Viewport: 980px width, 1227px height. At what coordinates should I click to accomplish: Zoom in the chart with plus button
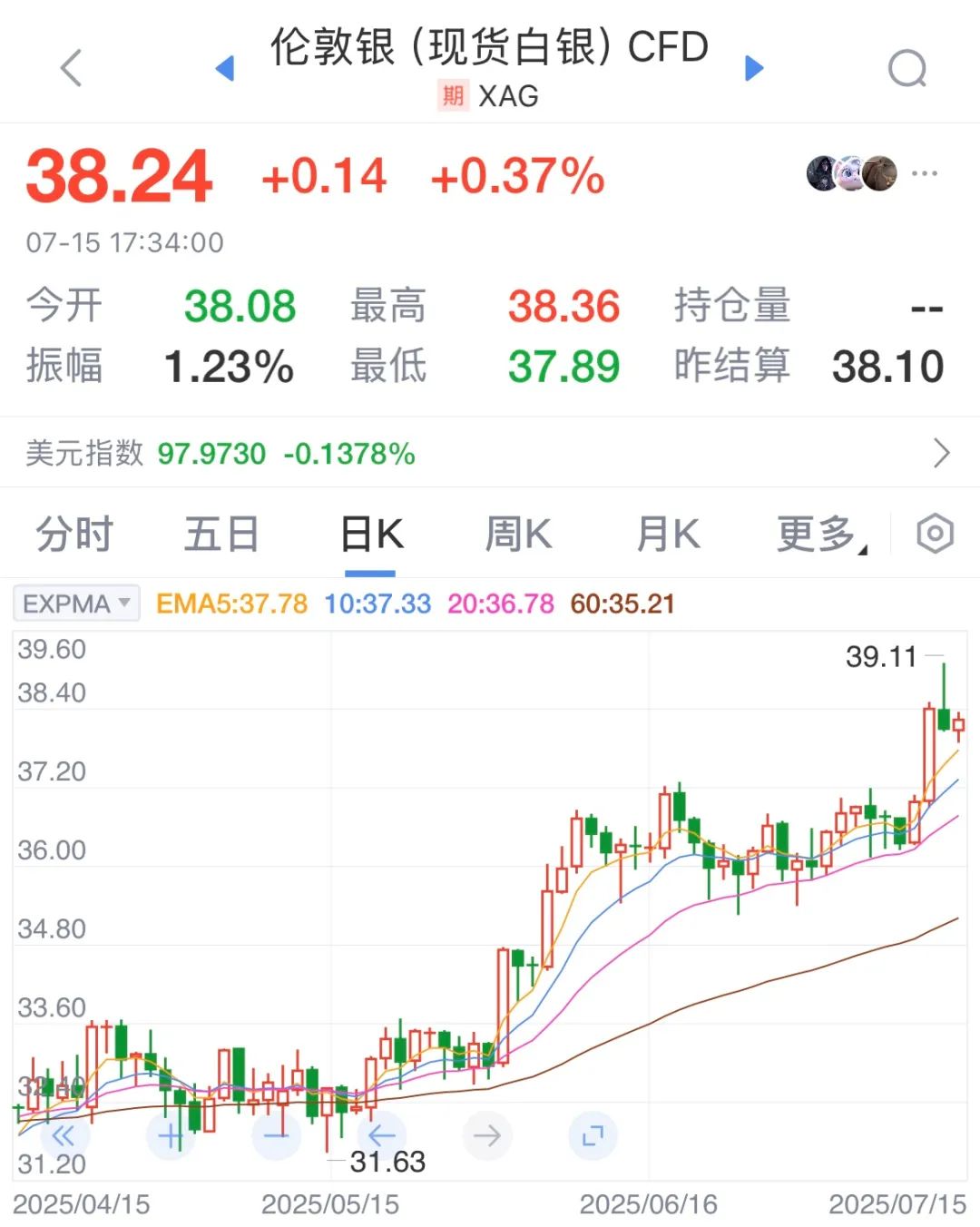(x=171, y=1135)
